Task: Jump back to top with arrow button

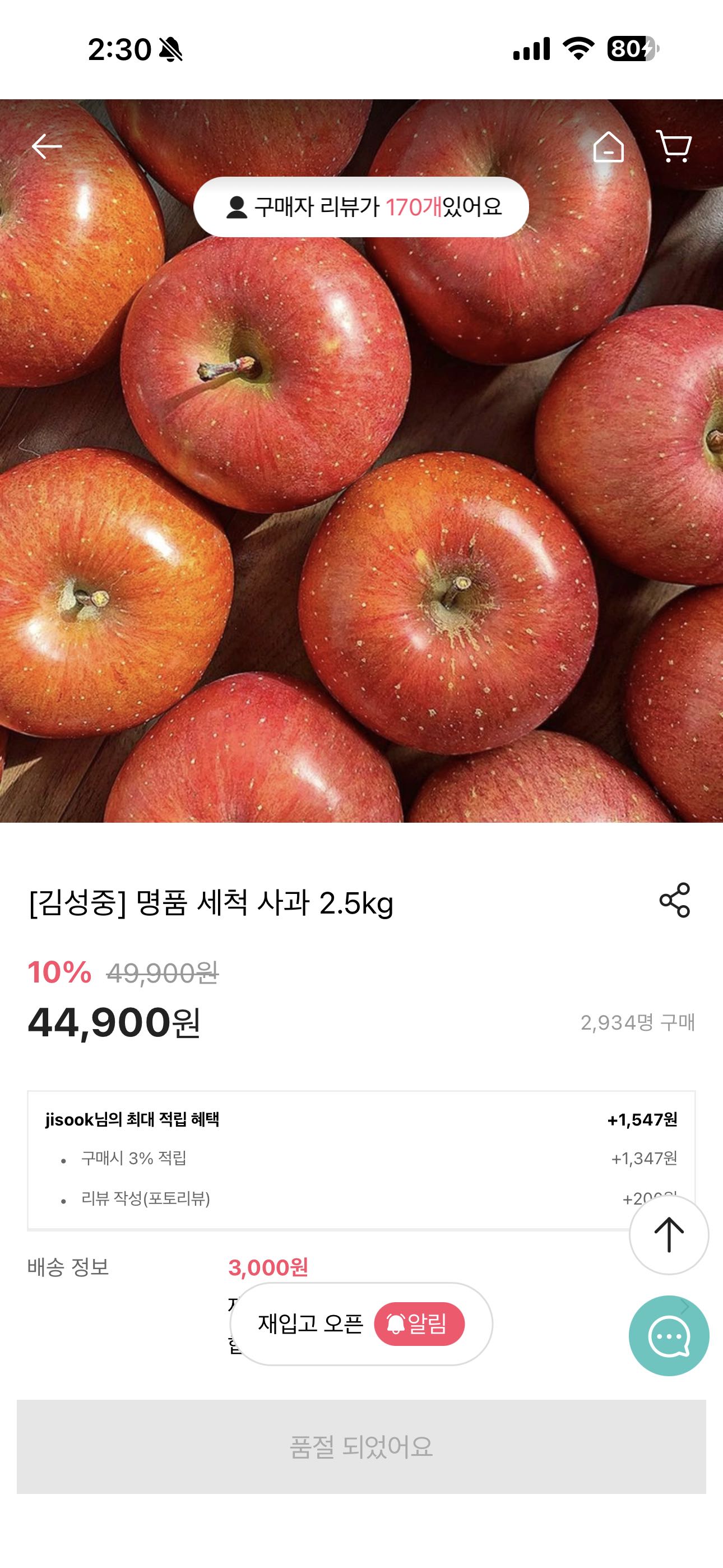Action: pyautogui.click(x=669, y=1234)
